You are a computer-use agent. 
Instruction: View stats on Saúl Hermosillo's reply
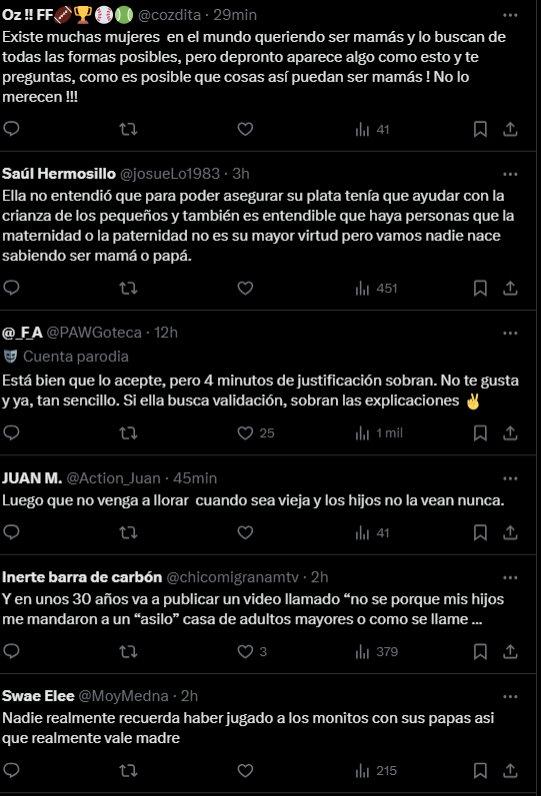(x=377, y=288)
